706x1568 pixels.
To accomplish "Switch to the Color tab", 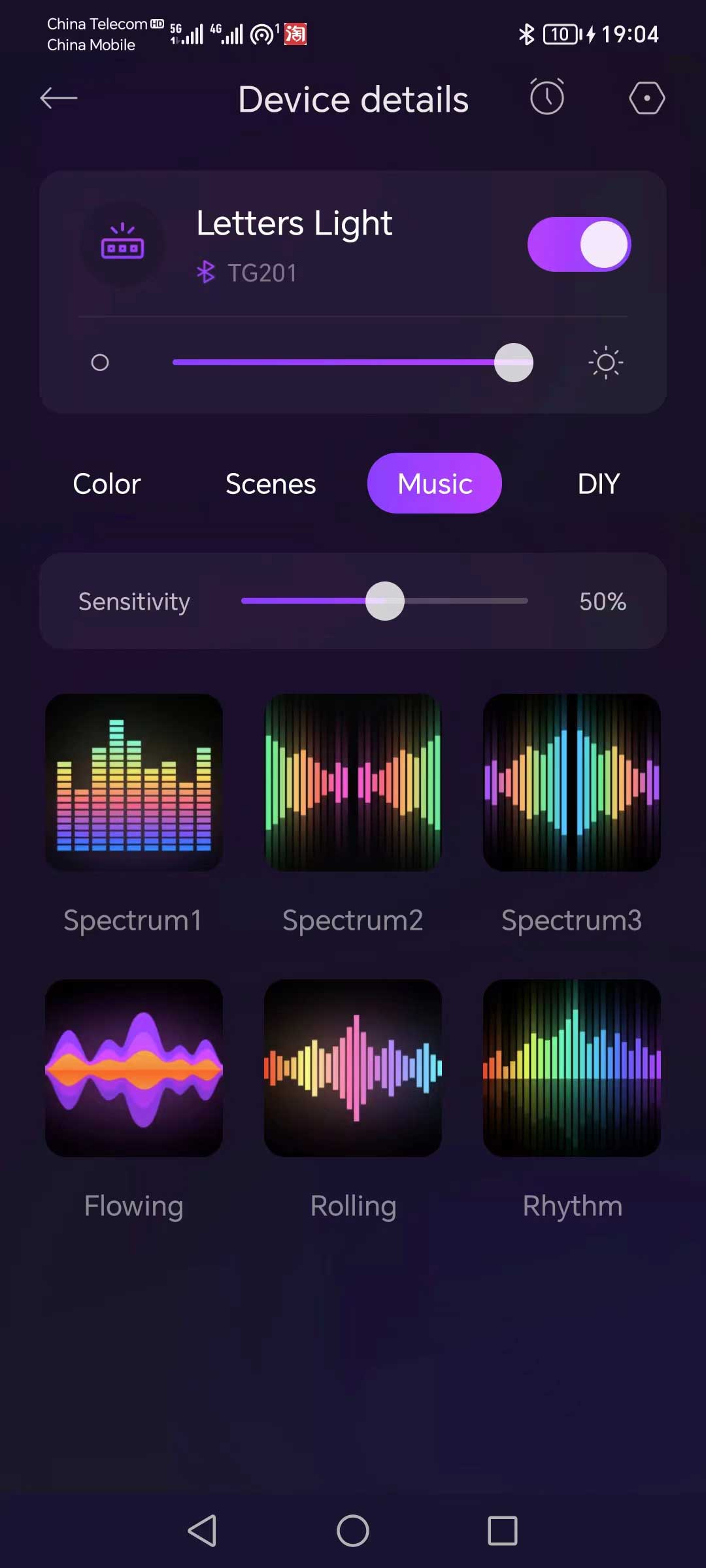I will point(107,484).
